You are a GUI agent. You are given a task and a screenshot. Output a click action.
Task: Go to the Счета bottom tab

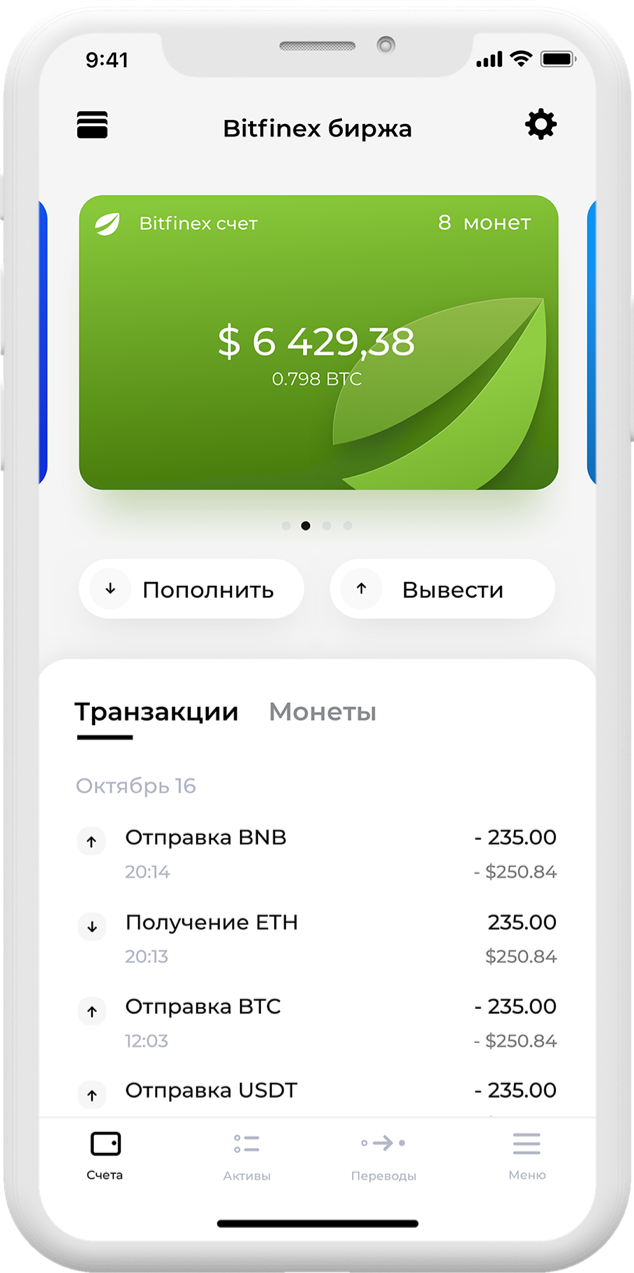pyautogui.click(x=105, y=1156)
